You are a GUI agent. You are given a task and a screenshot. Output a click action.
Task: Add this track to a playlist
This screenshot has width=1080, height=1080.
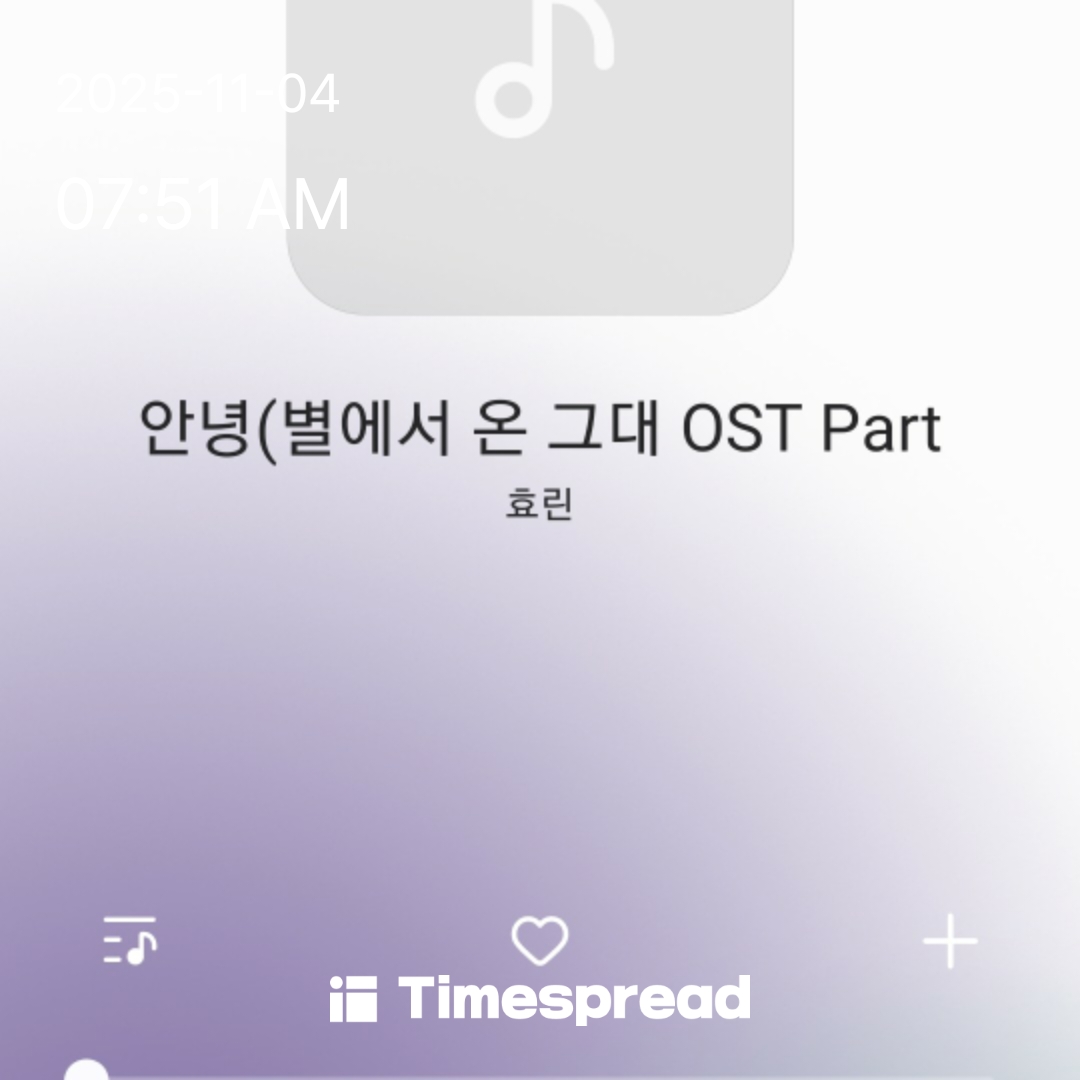pos(949,941)
